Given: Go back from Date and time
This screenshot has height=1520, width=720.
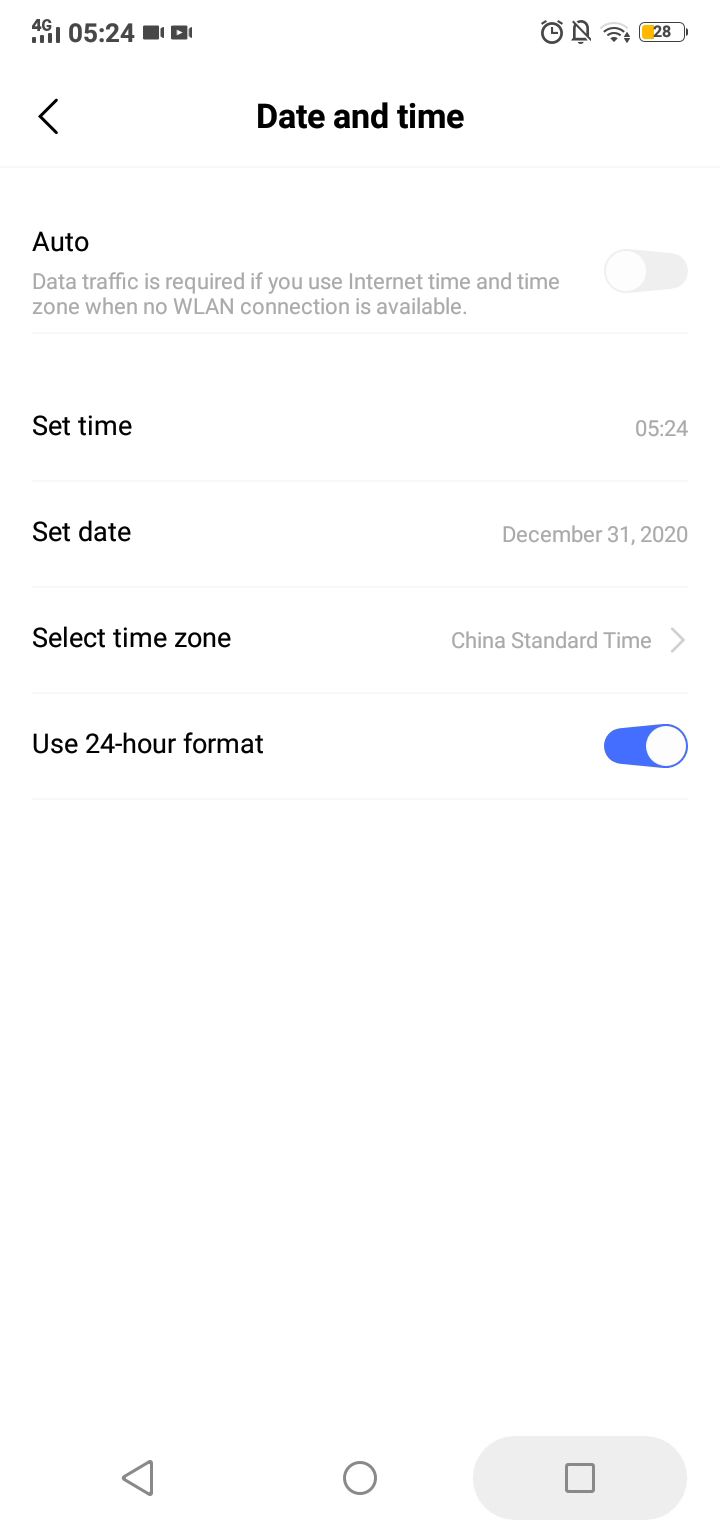Looking at the screenshot, I should (48, 117).
